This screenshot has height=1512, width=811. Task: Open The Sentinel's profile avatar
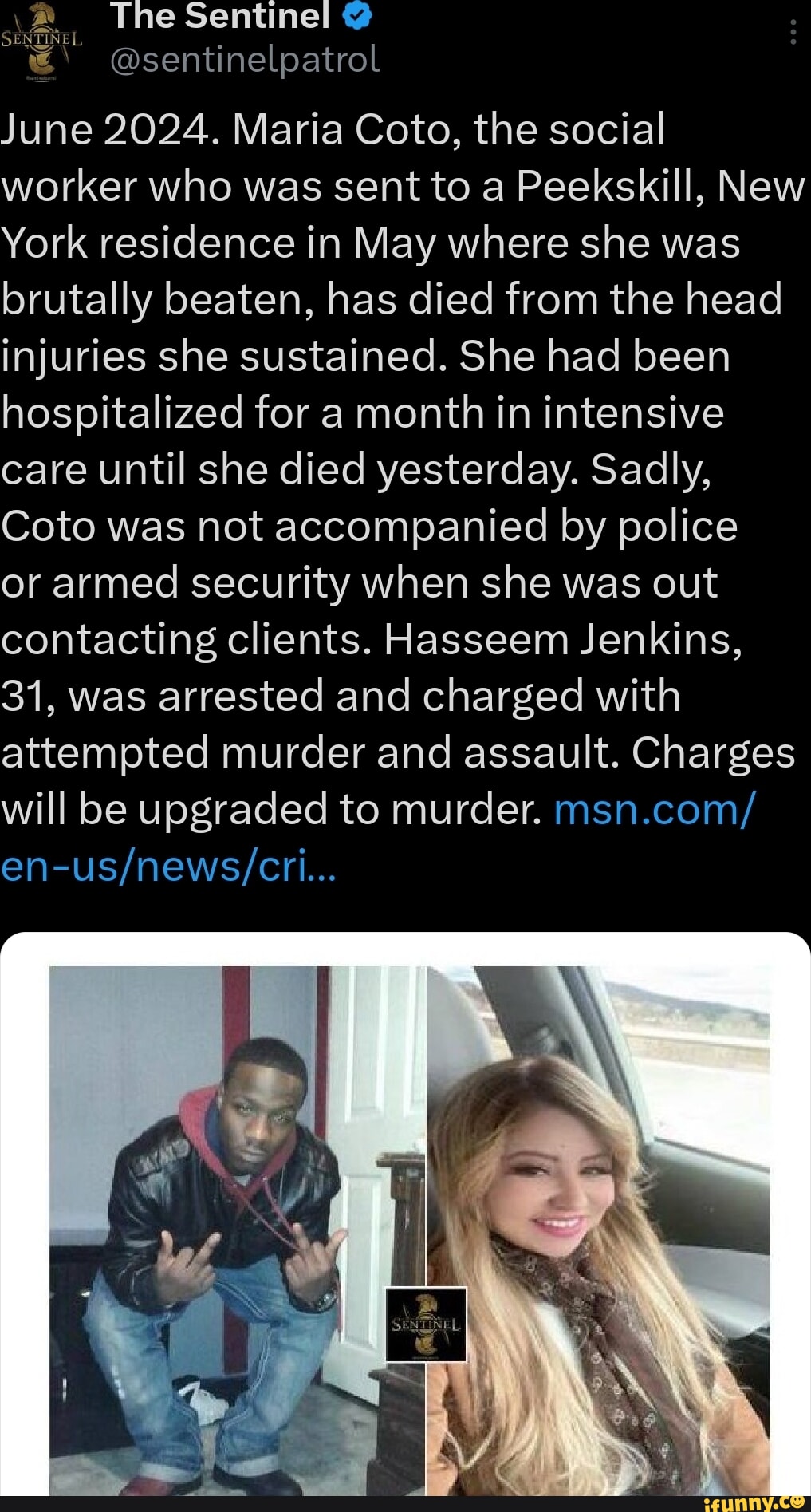[x=40, y=41]
